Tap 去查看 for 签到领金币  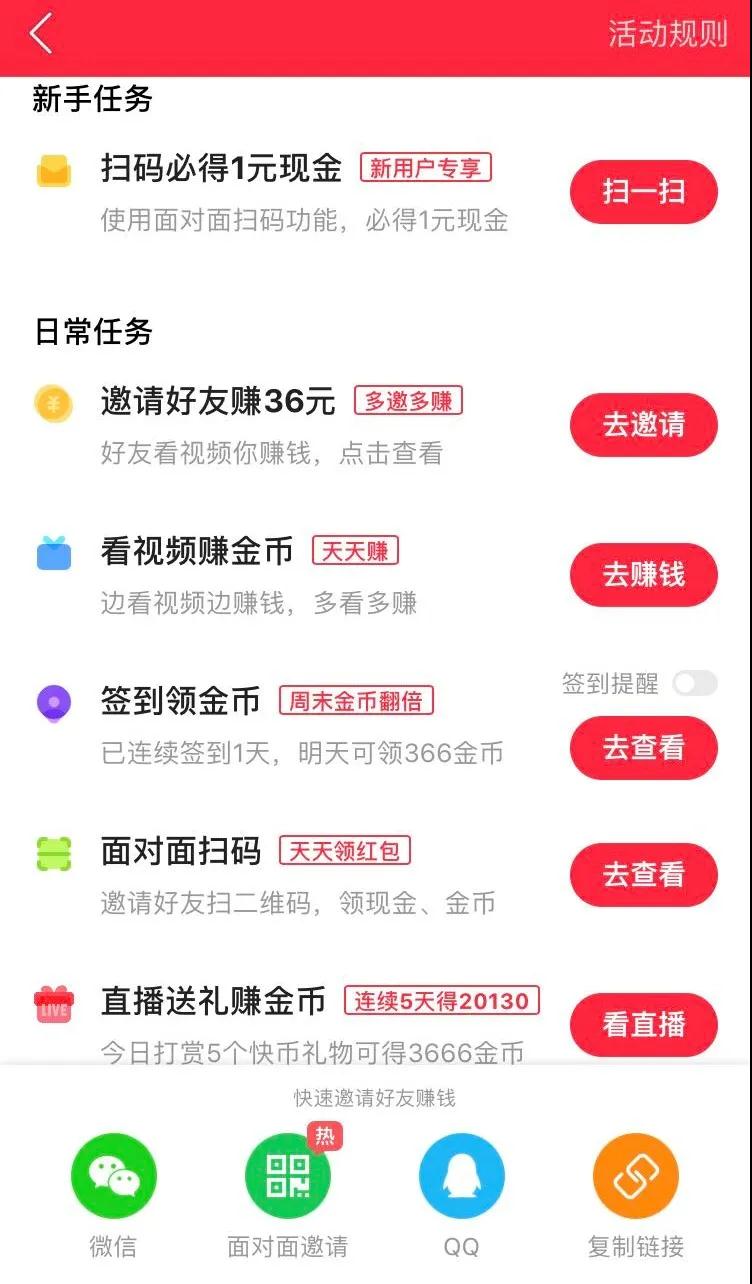tap(643, 748)
